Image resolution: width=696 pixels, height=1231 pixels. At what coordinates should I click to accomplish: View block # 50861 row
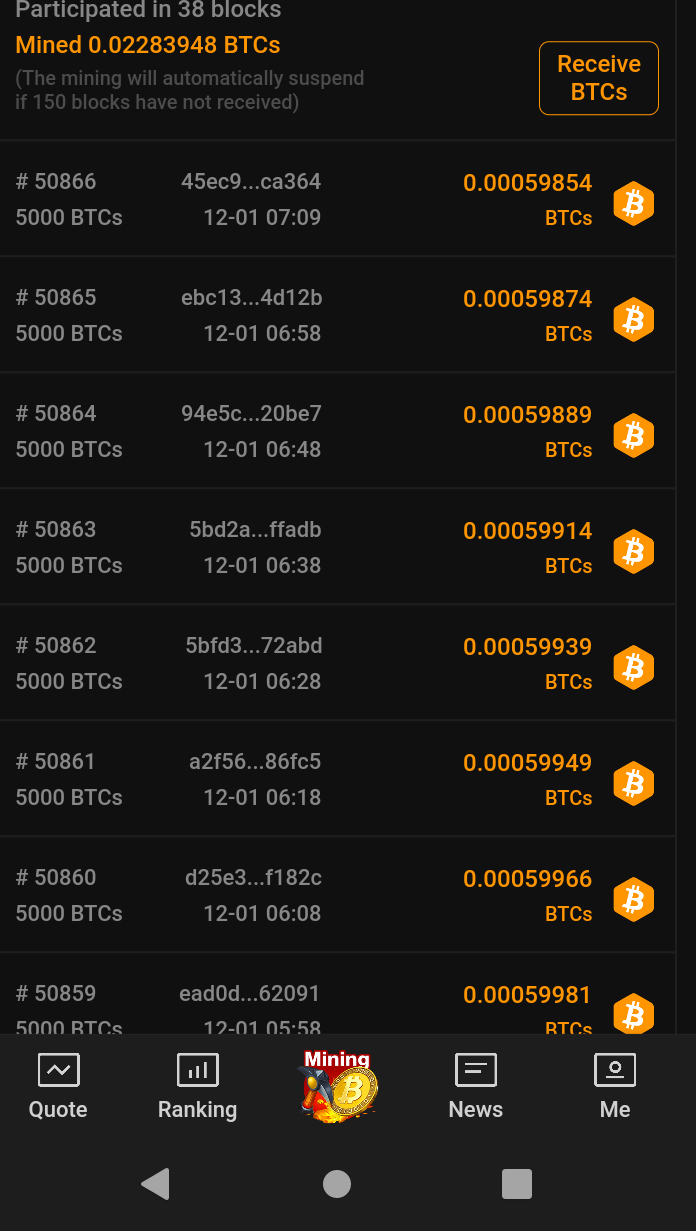(x=337, y=779)
